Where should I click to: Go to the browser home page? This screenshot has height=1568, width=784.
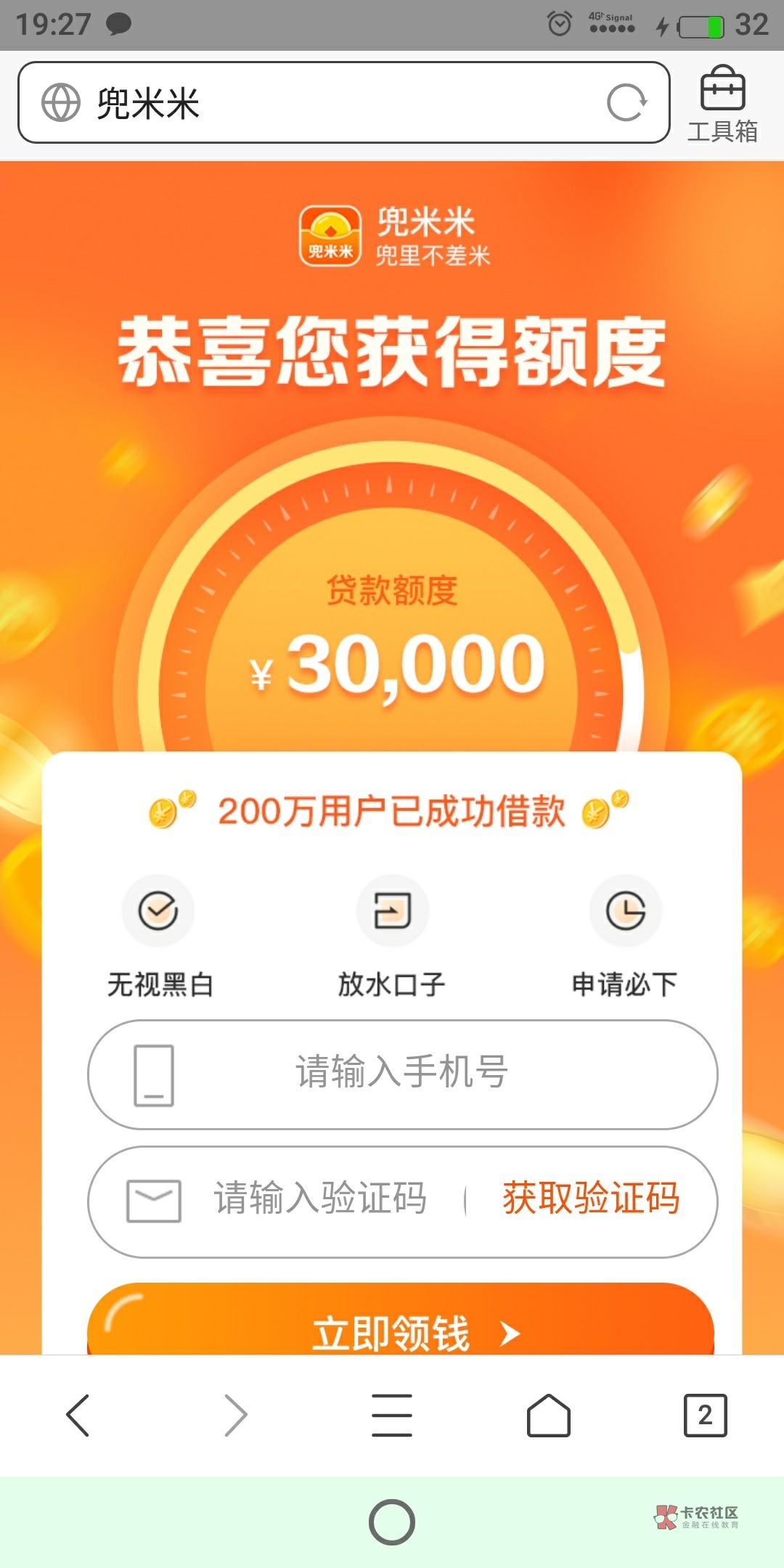pyautogui.click(x=549, y=1416)
